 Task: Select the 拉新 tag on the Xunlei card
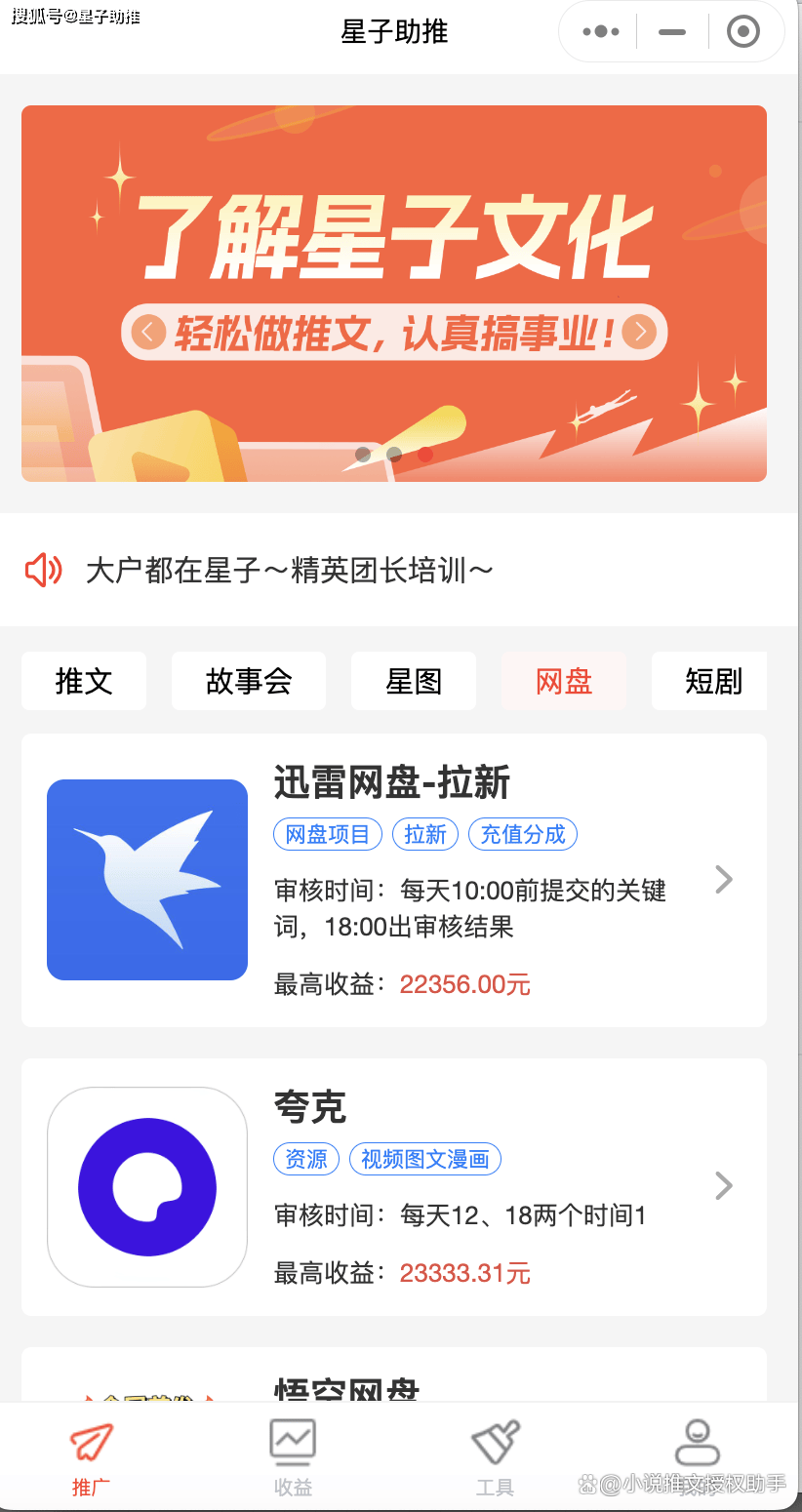(425, 834)
